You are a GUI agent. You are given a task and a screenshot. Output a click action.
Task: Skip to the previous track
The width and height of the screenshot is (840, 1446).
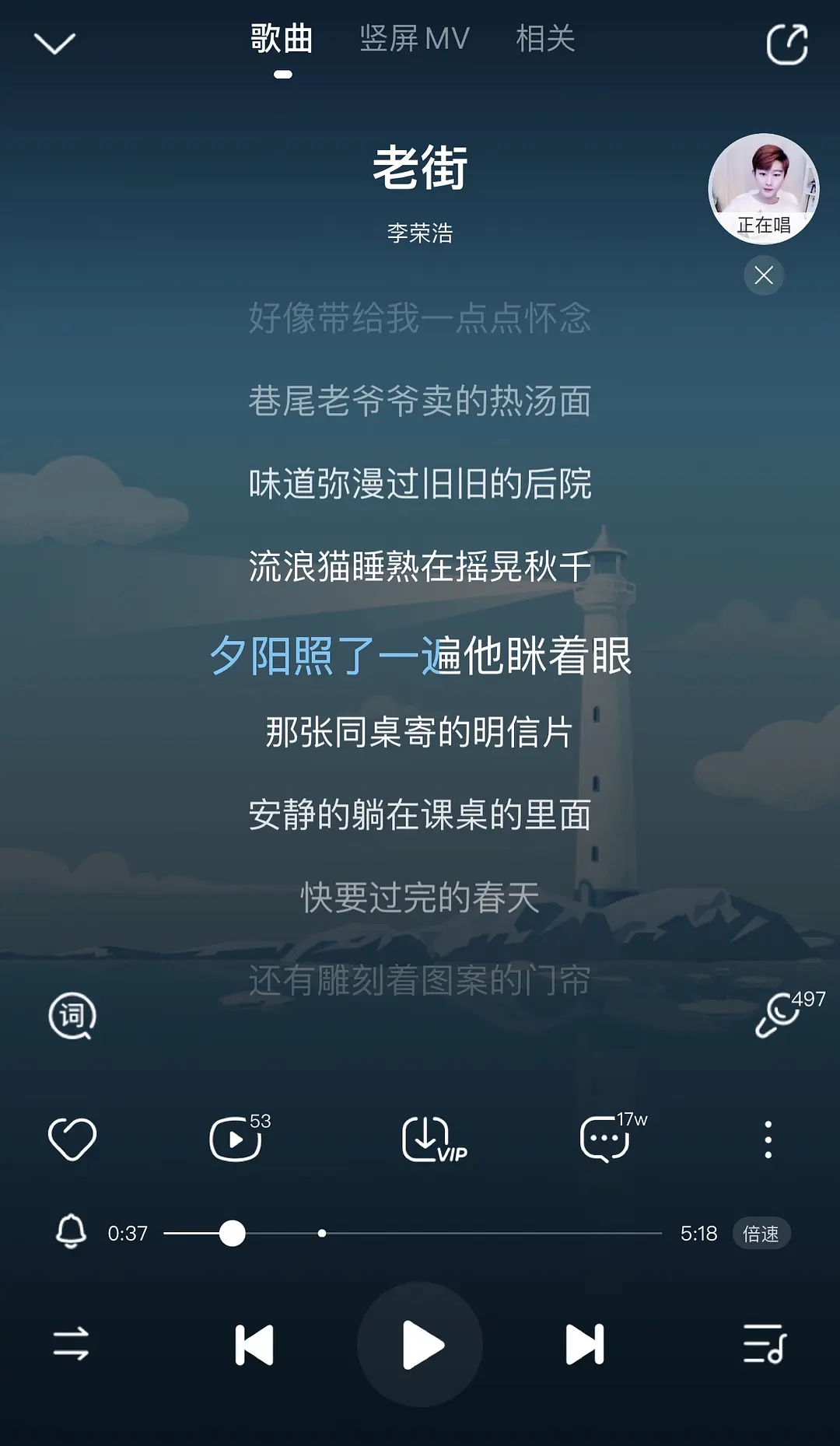click(254, 1344)
